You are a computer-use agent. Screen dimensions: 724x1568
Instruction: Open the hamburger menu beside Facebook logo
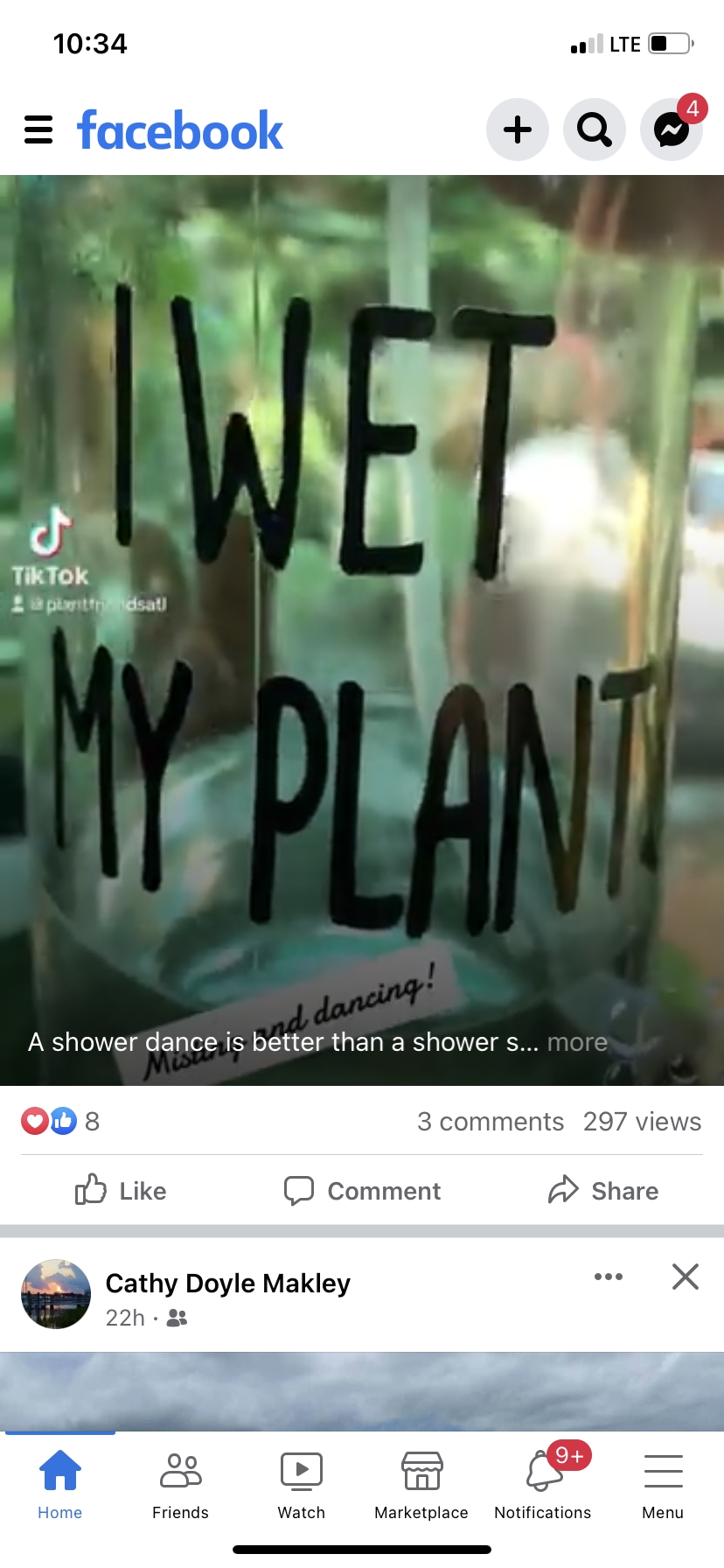(38, 129)
